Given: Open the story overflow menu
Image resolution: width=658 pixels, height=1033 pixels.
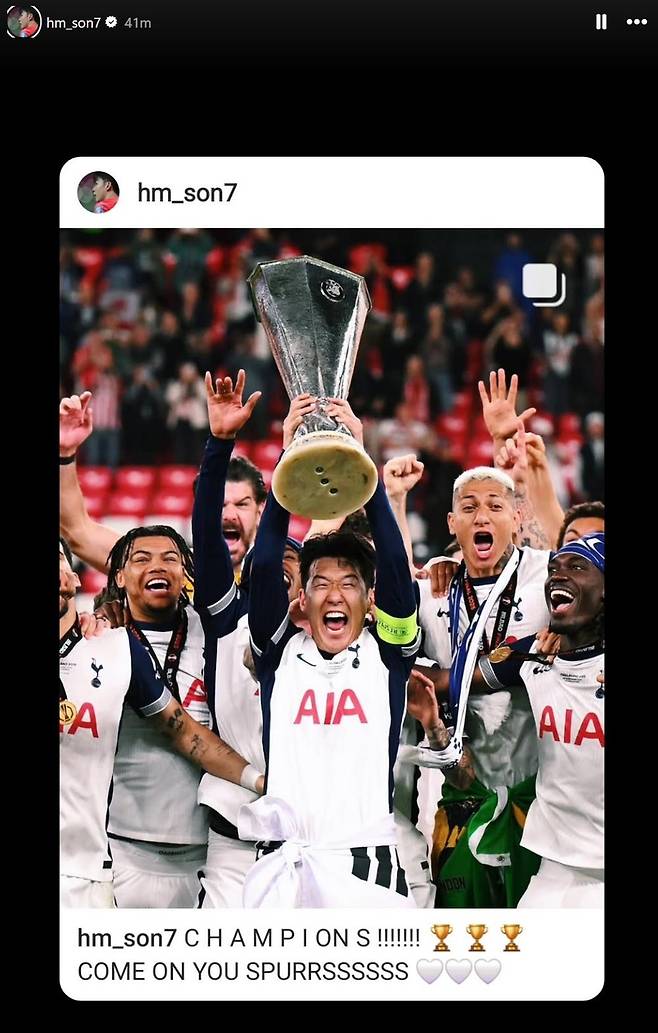Looking at the screenshot, I should [636, 22].
